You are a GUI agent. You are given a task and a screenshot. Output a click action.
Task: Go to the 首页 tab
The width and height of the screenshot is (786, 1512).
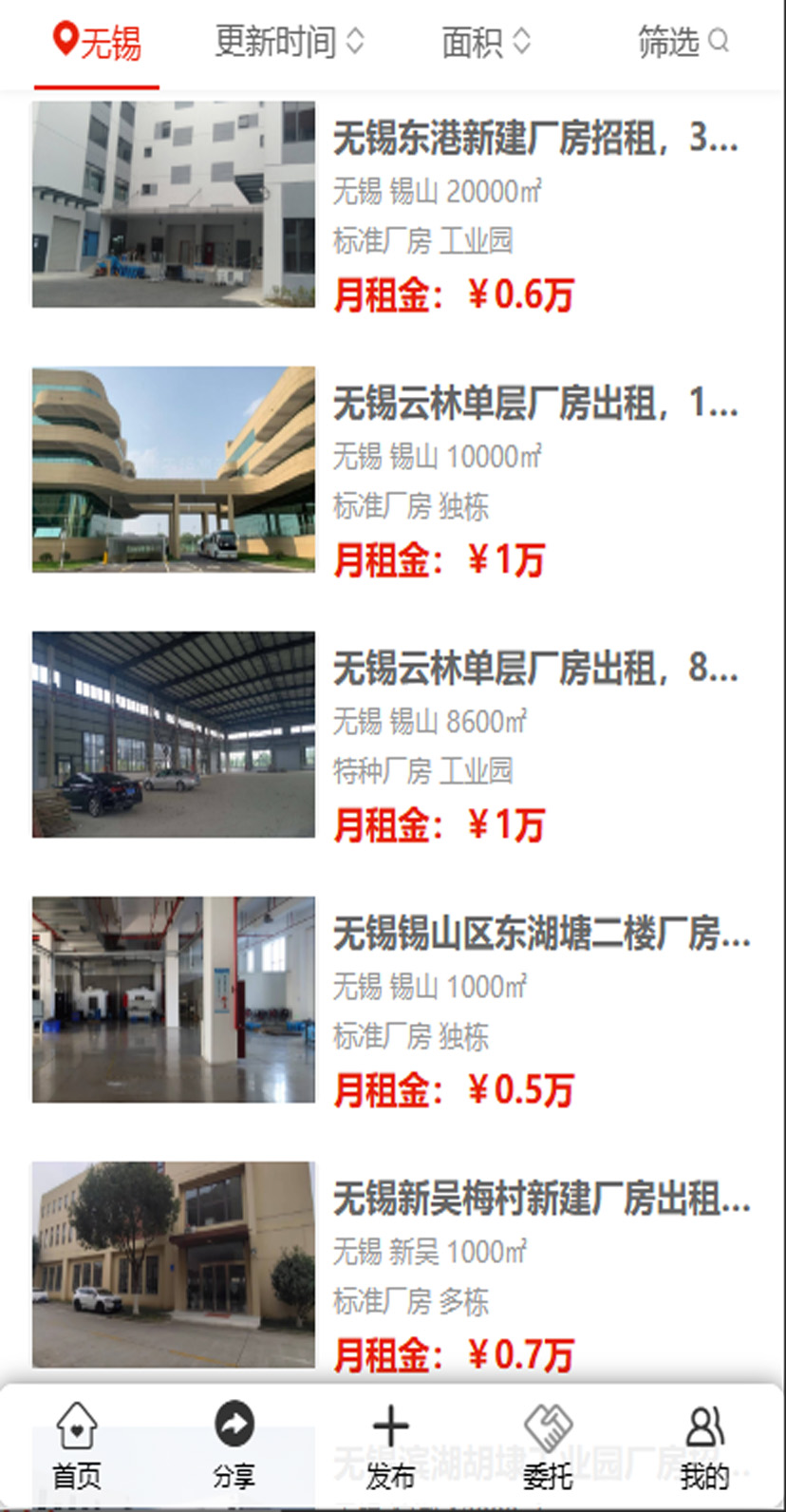pos(77,1446)
